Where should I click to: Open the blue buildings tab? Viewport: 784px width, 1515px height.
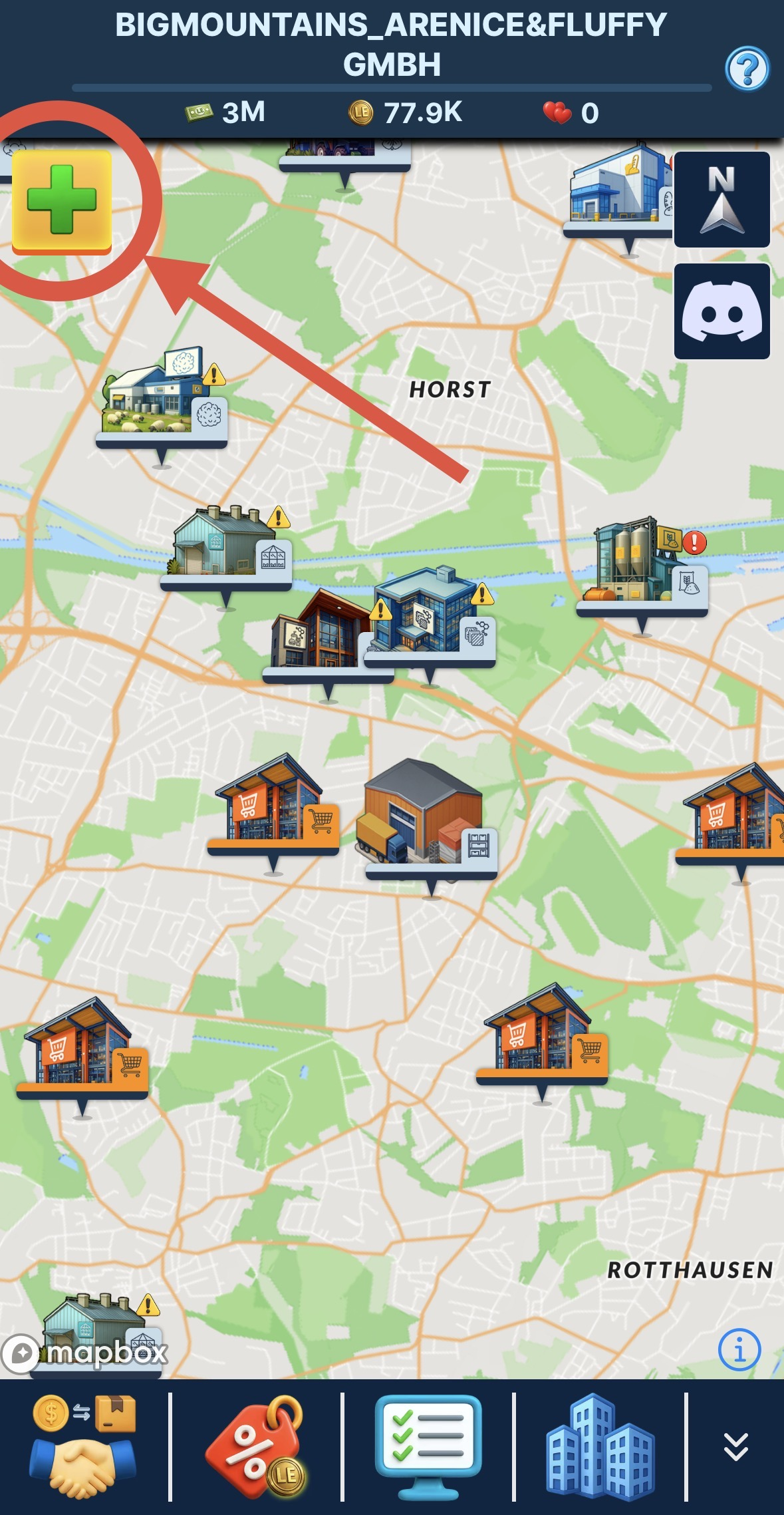[600, 1446]
